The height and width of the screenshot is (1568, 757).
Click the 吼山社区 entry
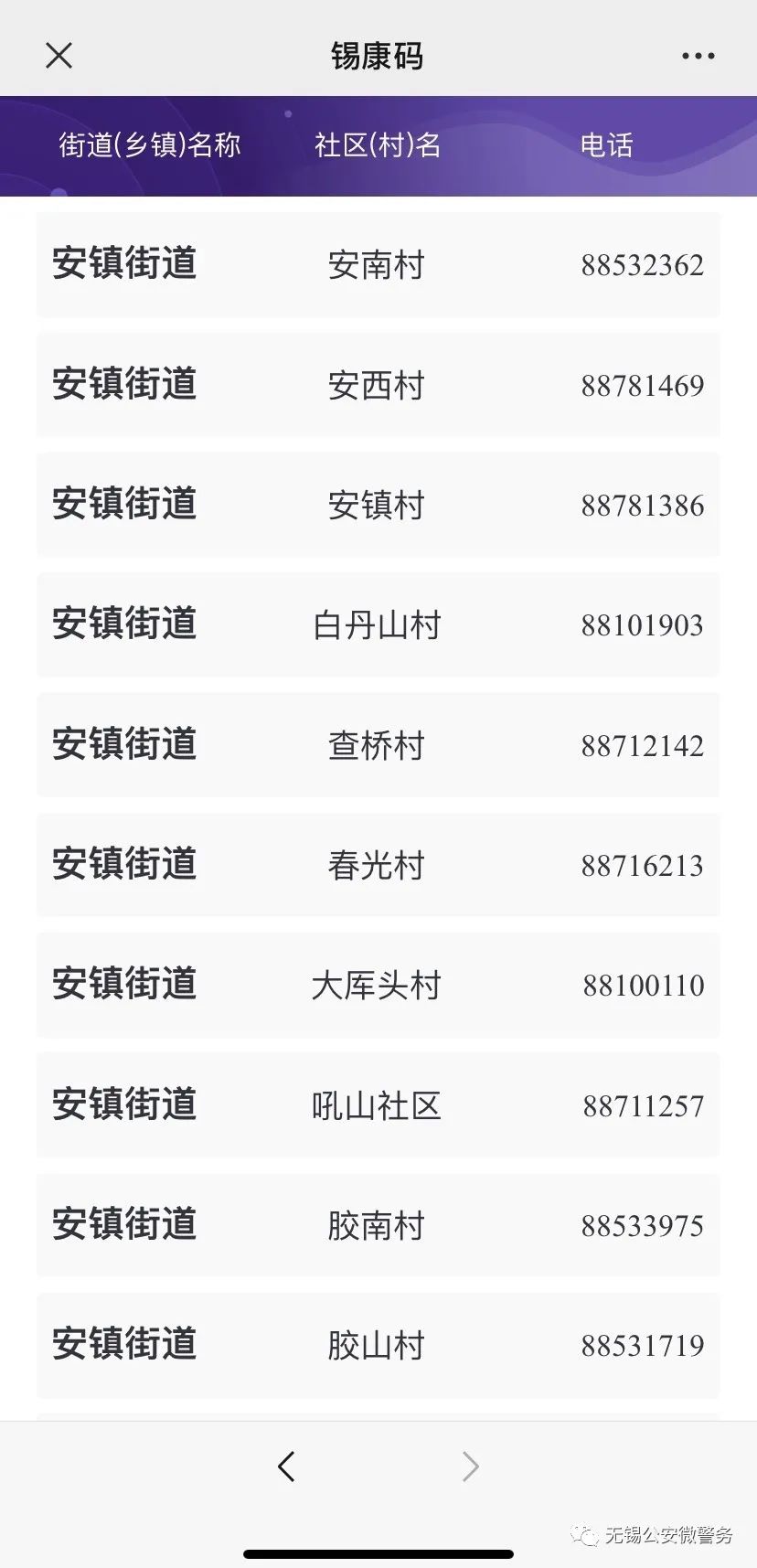point(378,1105)
